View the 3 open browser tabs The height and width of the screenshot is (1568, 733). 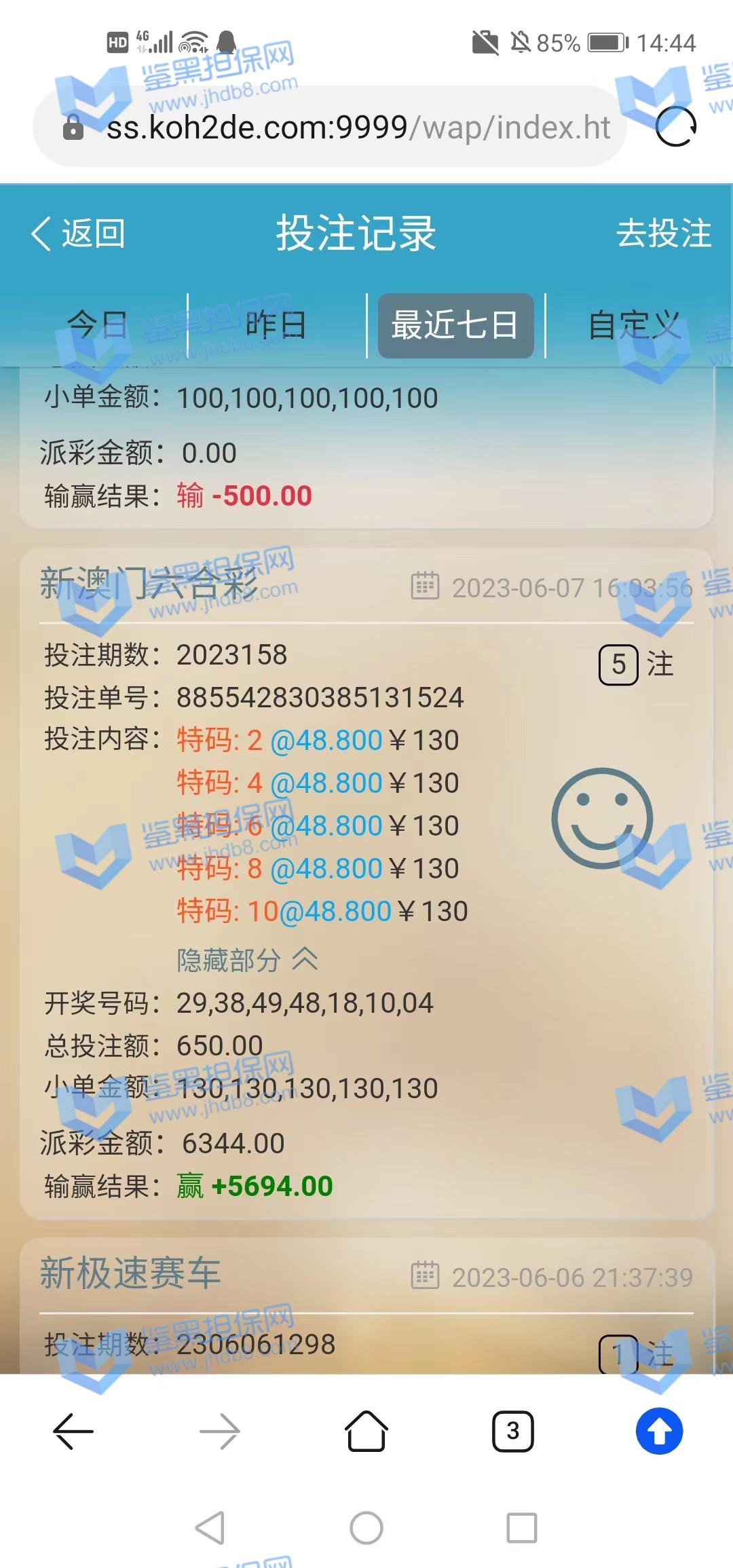pos(513,1432)
